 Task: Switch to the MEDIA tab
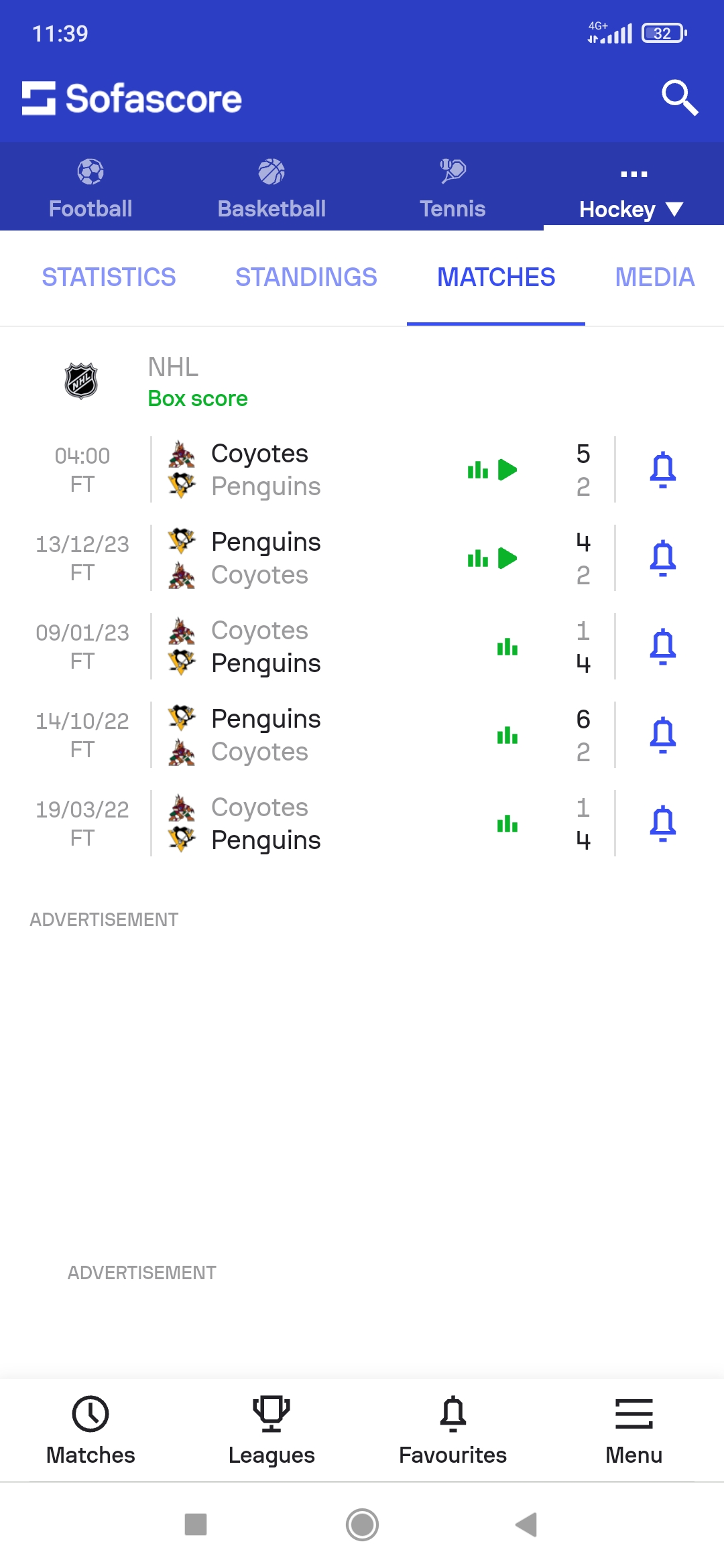654,277
